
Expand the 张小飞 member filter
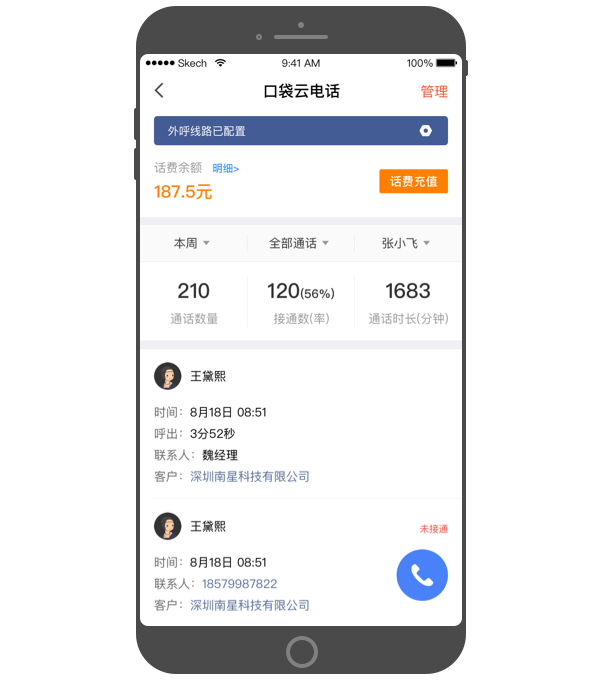pos(405,243)
